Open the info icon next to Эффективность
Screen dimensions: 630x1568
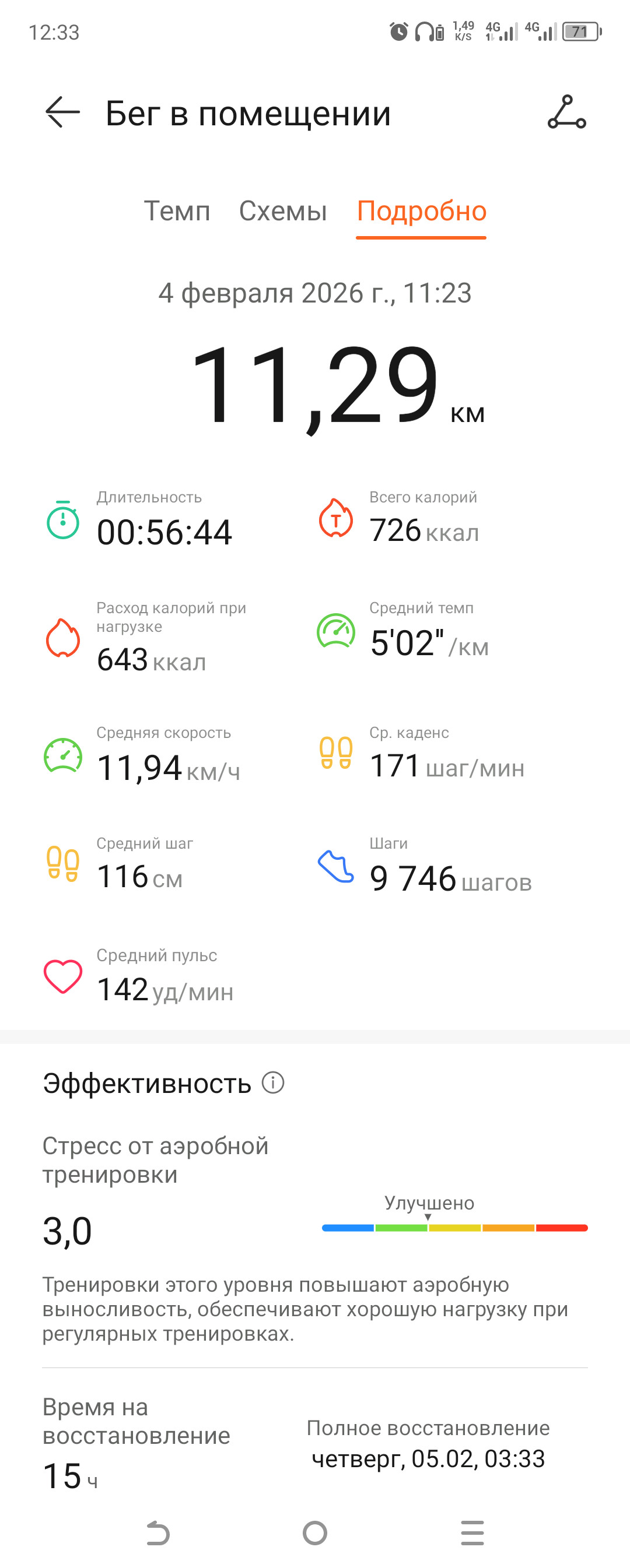click(x=273, y=1083)
